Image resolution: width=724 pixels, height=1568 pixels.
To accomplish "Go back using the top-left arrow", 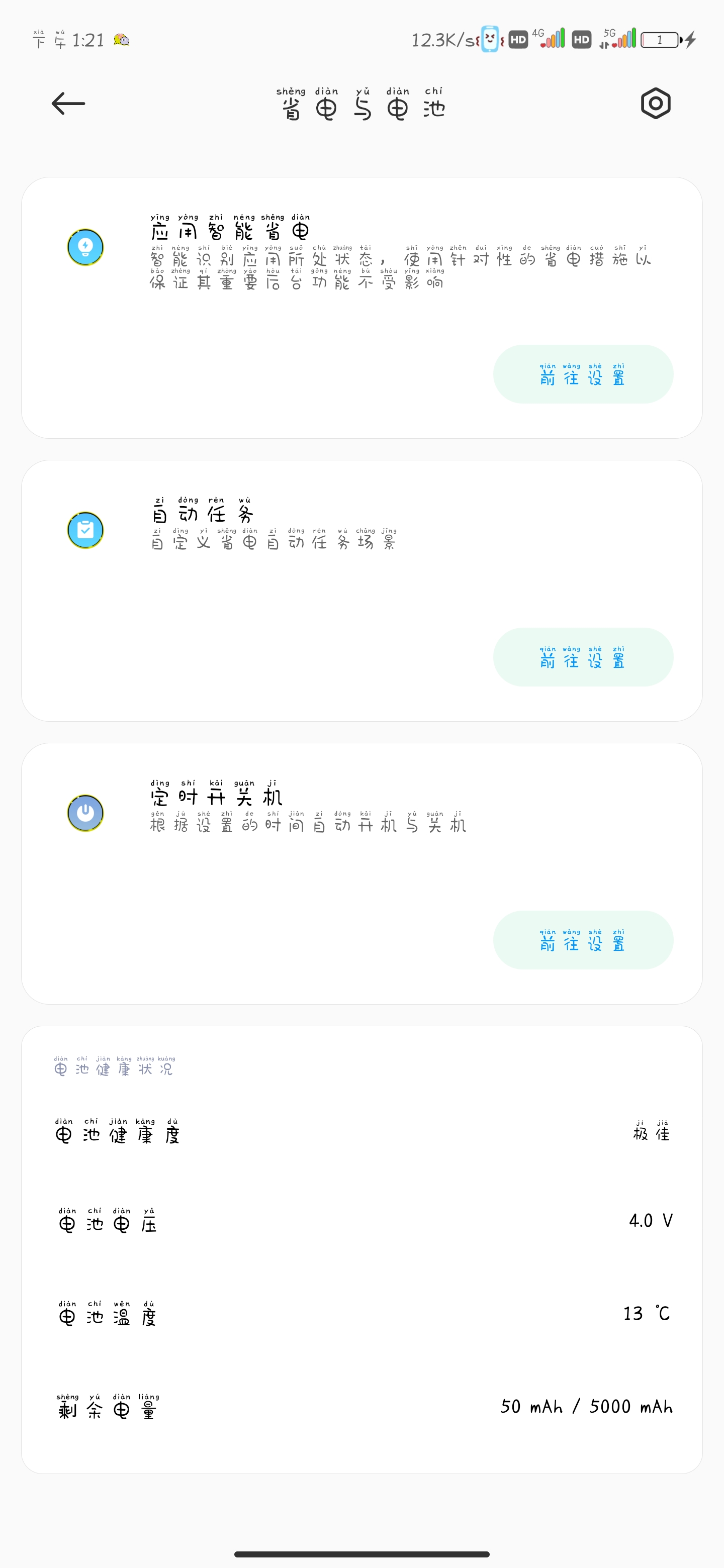I will click(68, 104).
